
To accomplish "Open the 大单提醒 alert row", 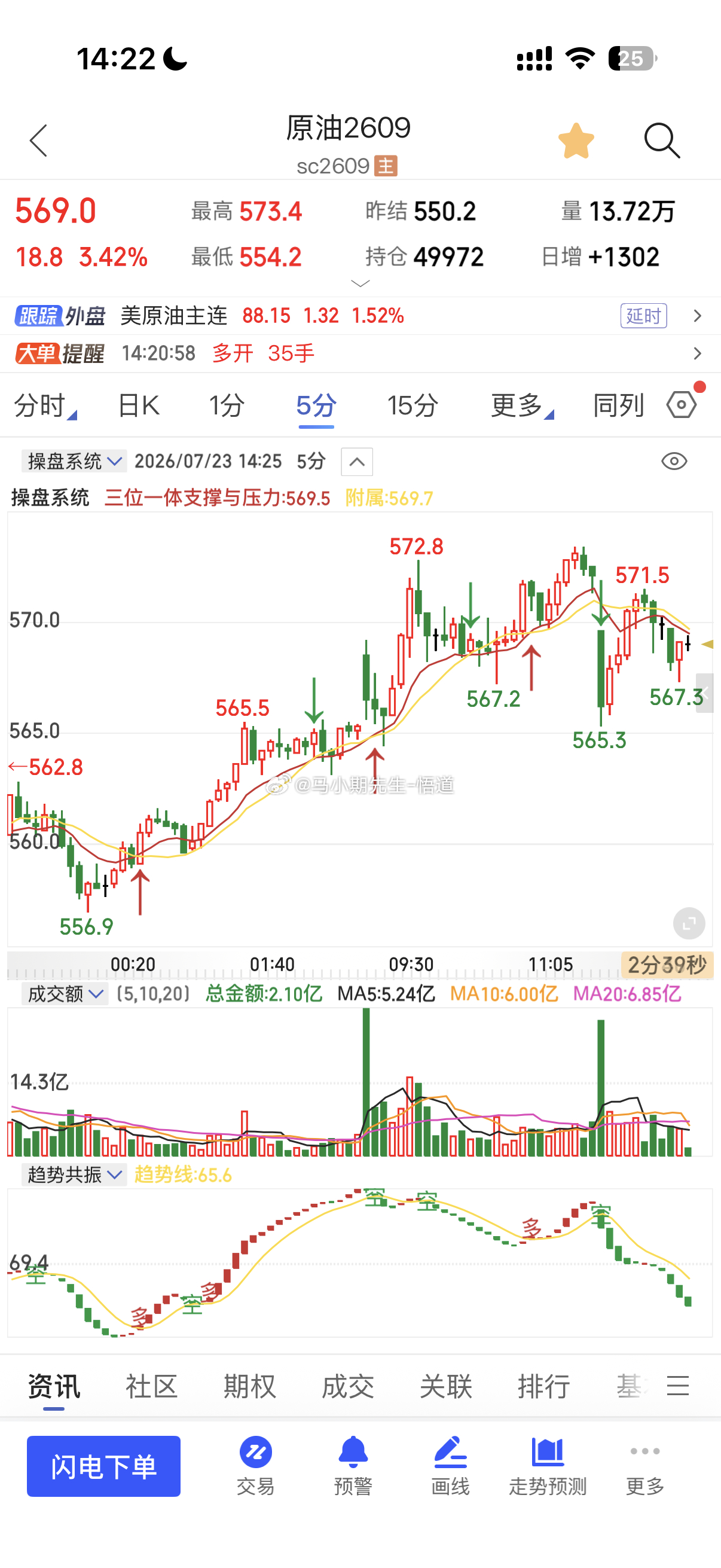I will 360,353.
